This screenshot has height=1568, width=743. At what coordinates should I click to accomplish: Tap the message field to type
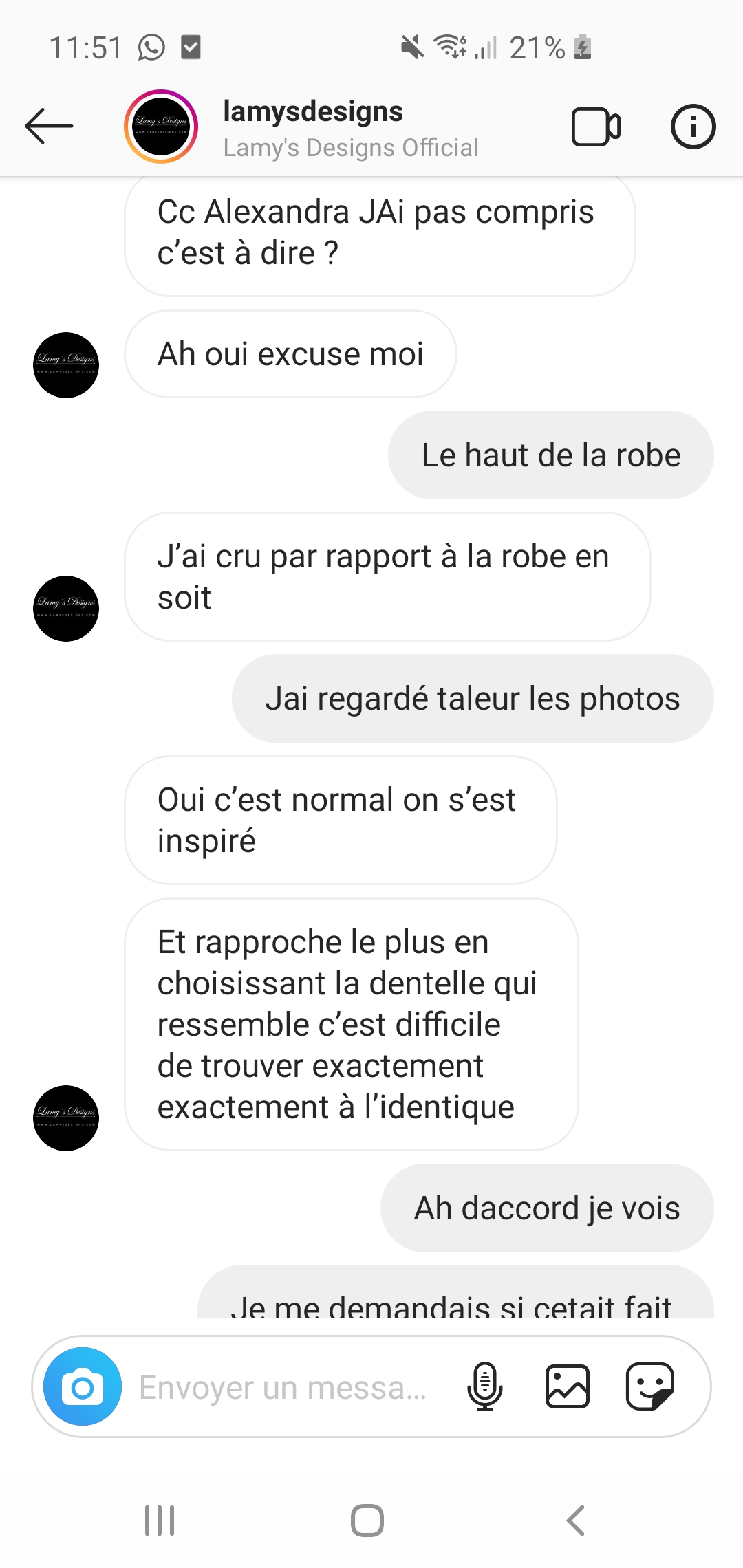pyautogui.click(x=282, y=1387)
